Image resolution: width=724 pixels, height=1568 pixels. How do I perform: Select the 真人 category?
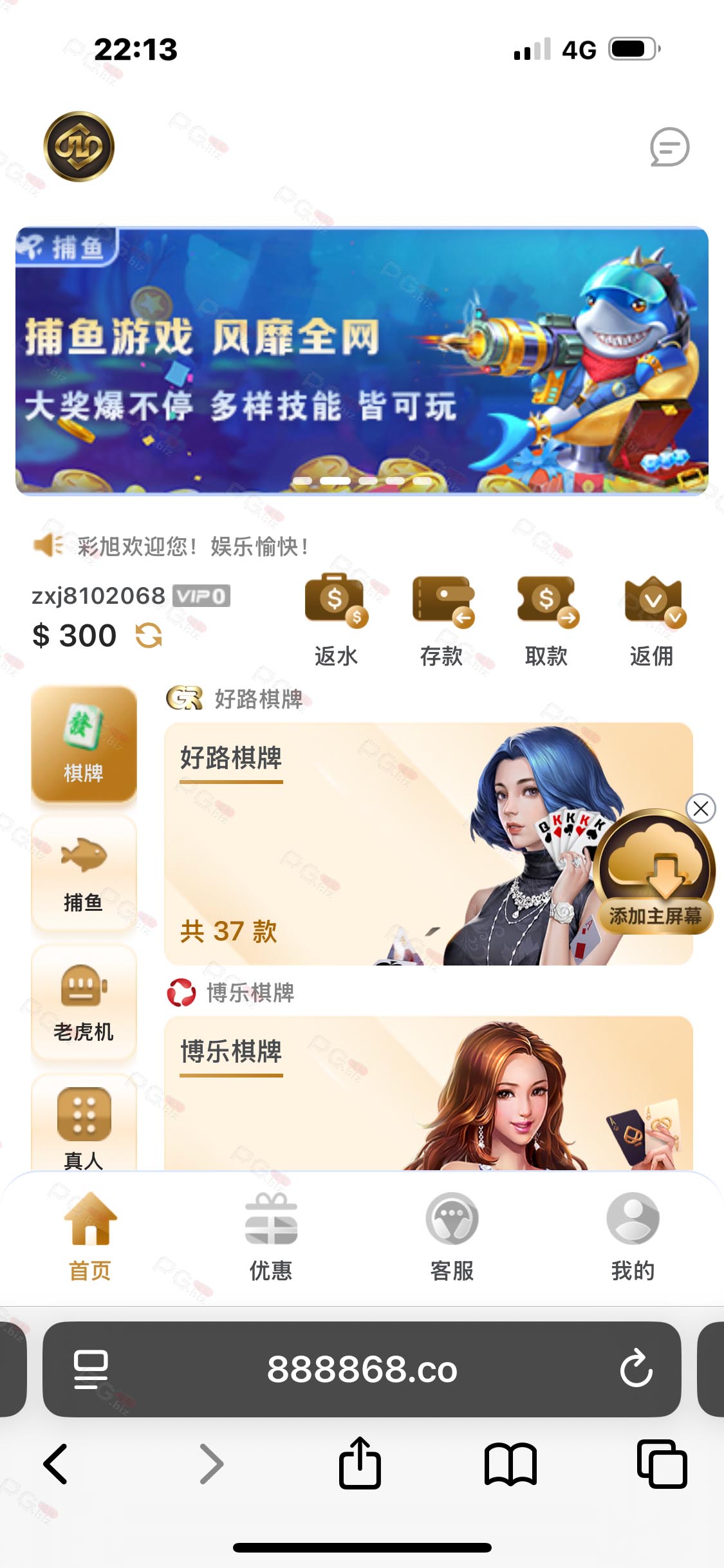[84, 1123]
